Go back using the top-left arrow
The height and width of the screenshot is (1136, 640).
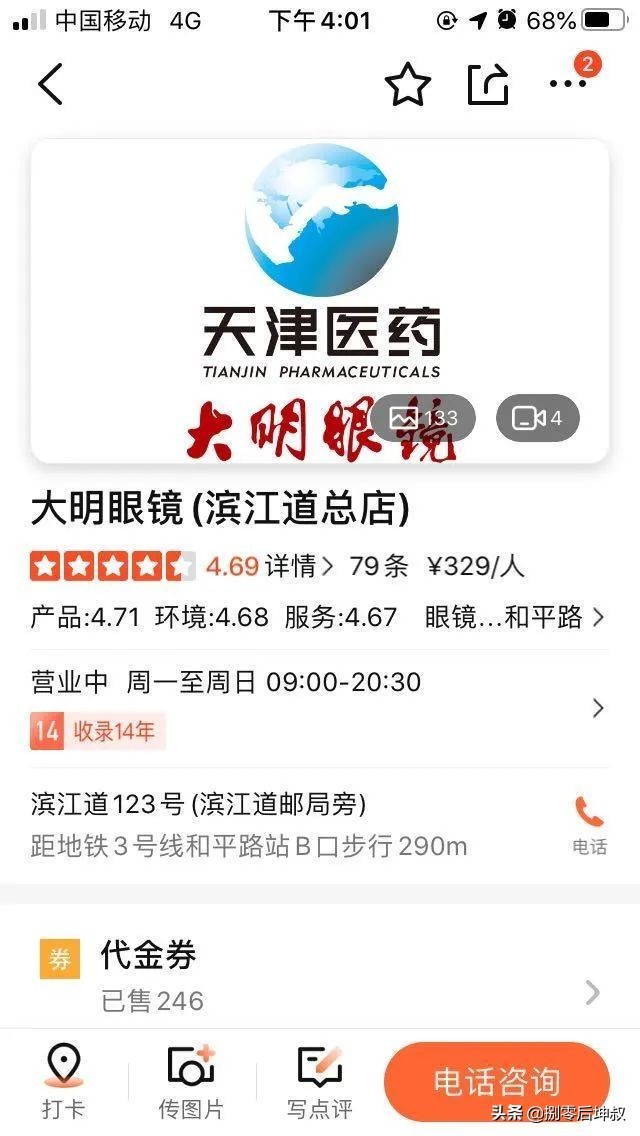tap(50, 84)
